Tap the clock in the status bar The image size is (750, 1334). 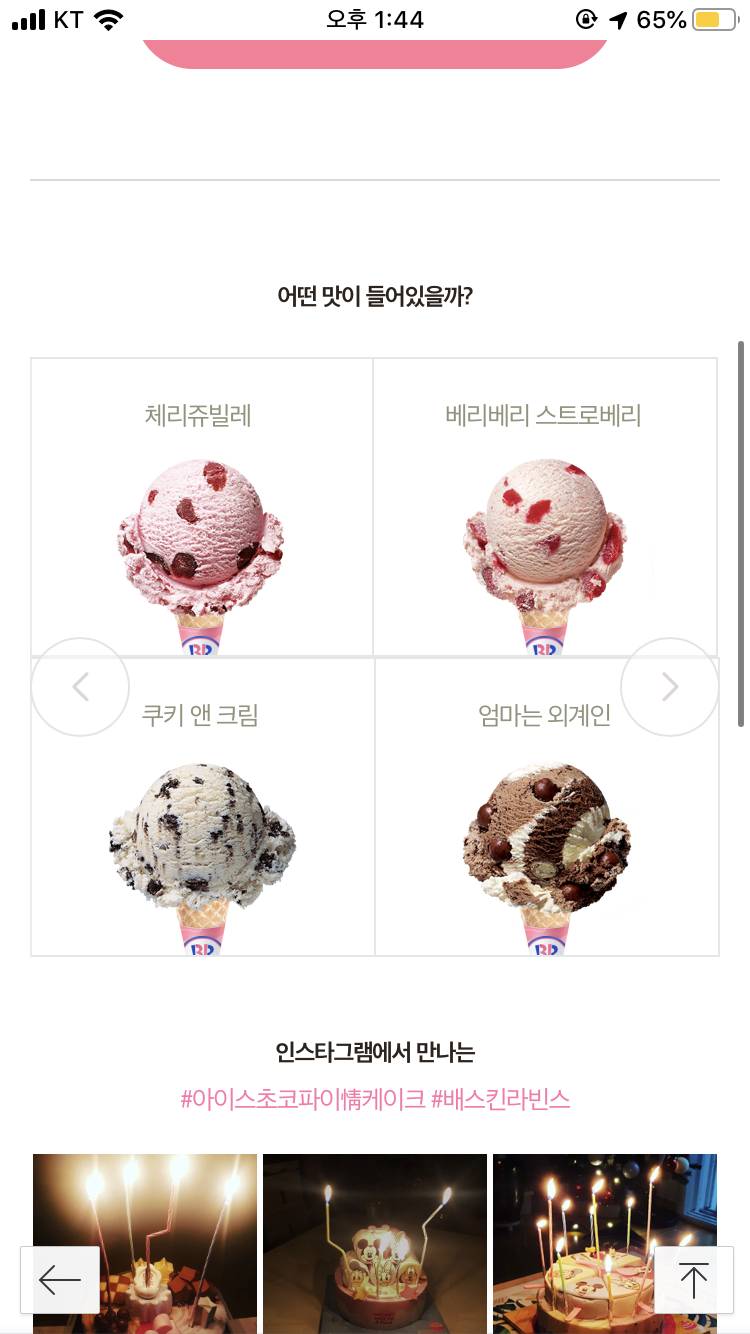pyautogui.click(x=374, y=18)
